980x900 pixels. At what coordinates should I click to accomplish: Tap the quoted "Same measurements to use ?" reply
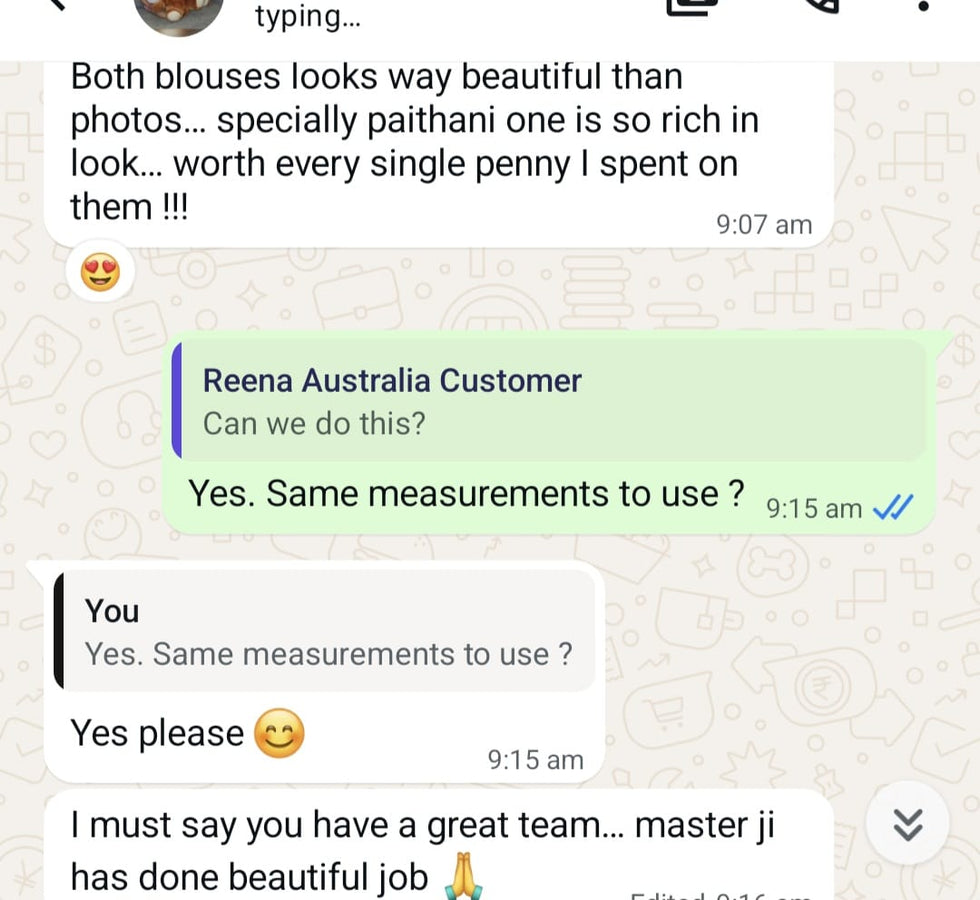327,632
